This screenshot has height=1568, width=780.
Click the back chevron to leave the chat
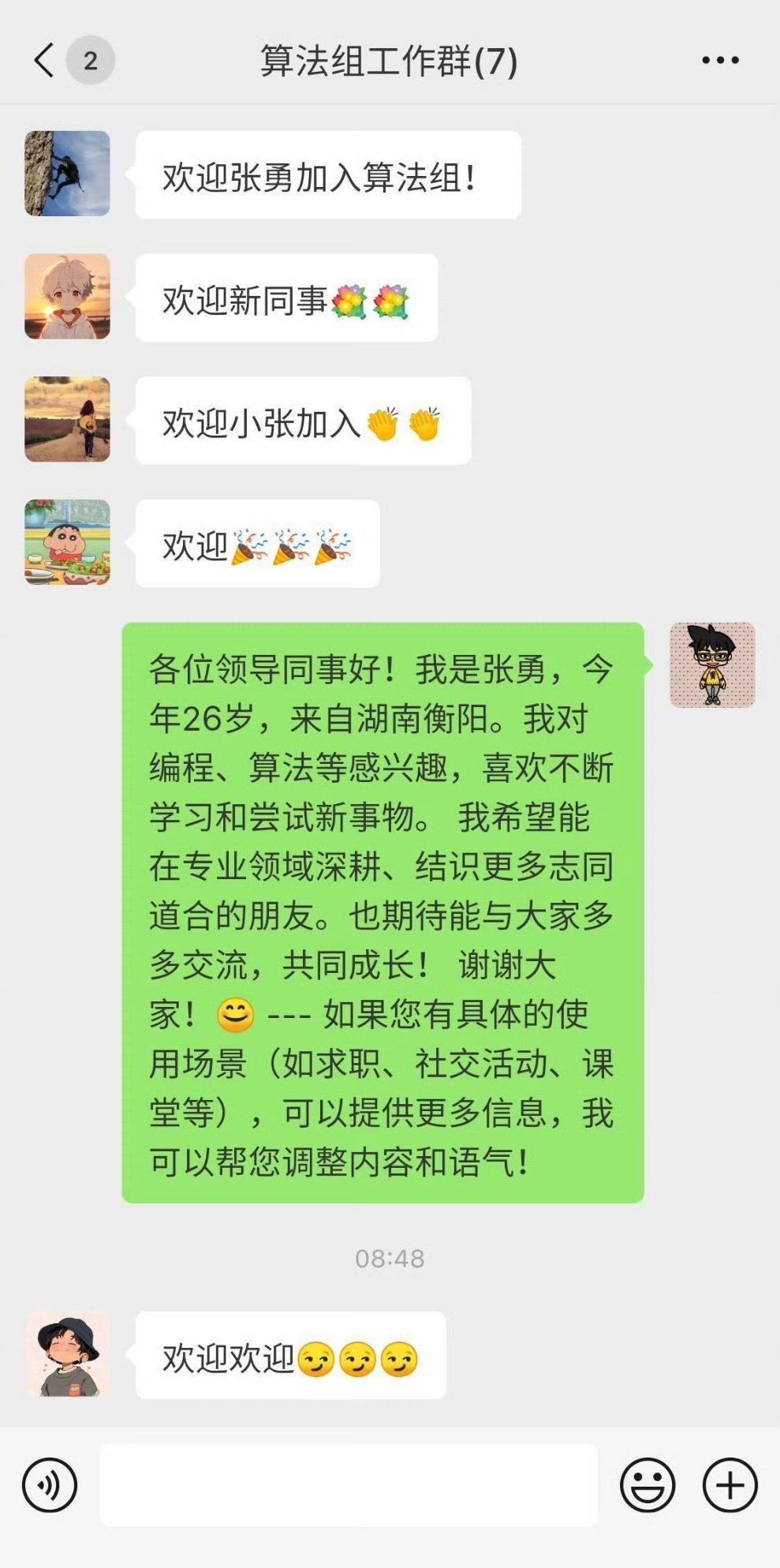click(43, 59)
